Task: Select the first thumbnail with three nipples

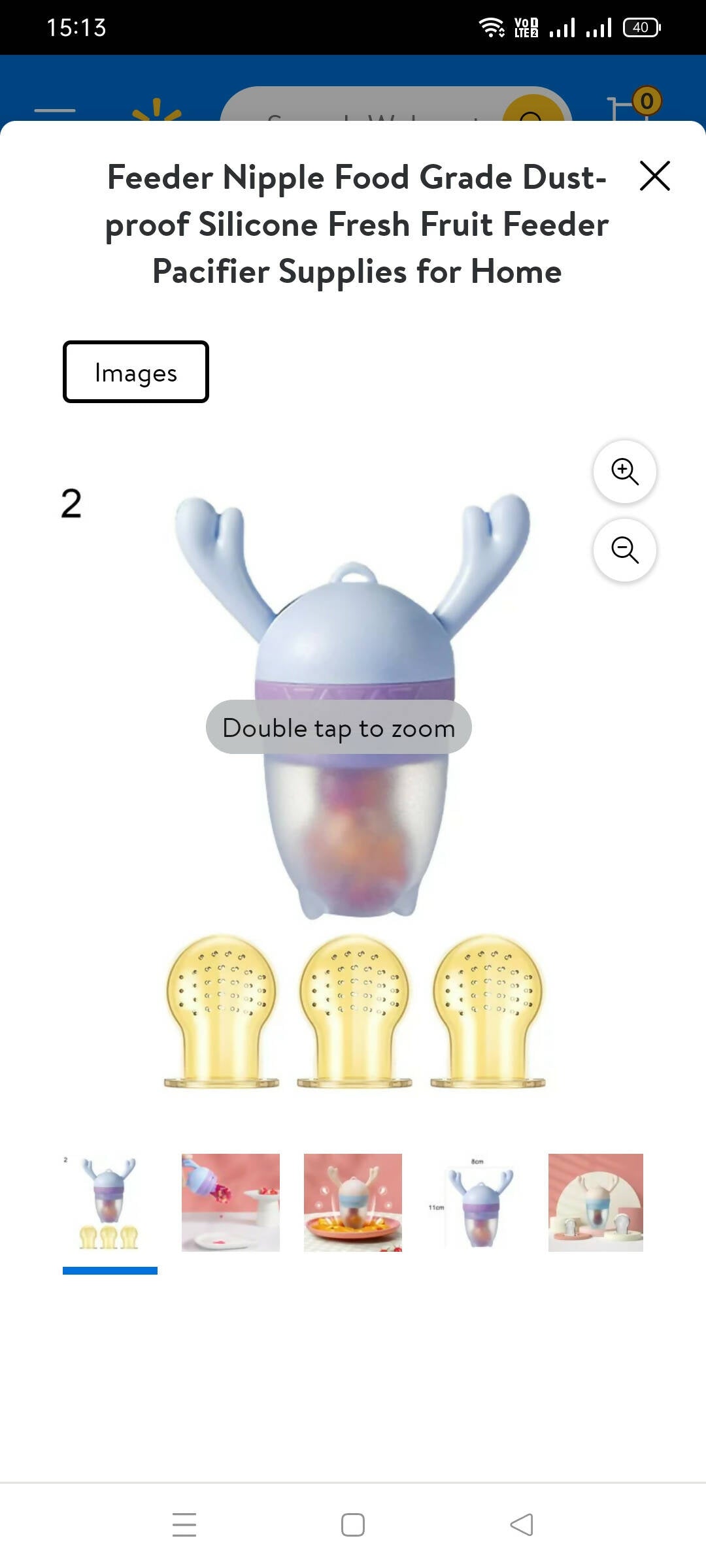Action: [110, 1203]
